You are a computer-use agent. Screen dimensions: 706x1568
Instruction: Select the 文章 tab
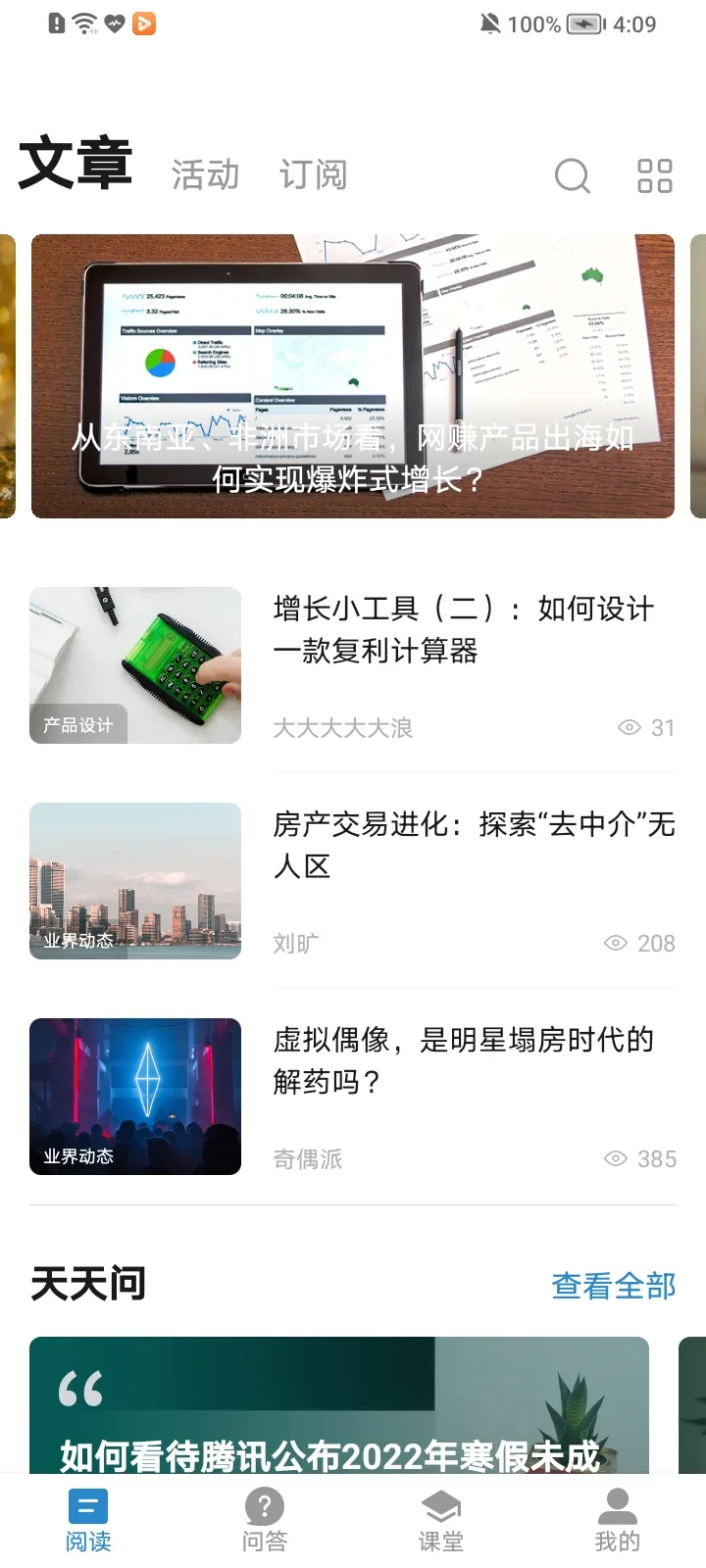pyautogui.click(x=76, y=165)
